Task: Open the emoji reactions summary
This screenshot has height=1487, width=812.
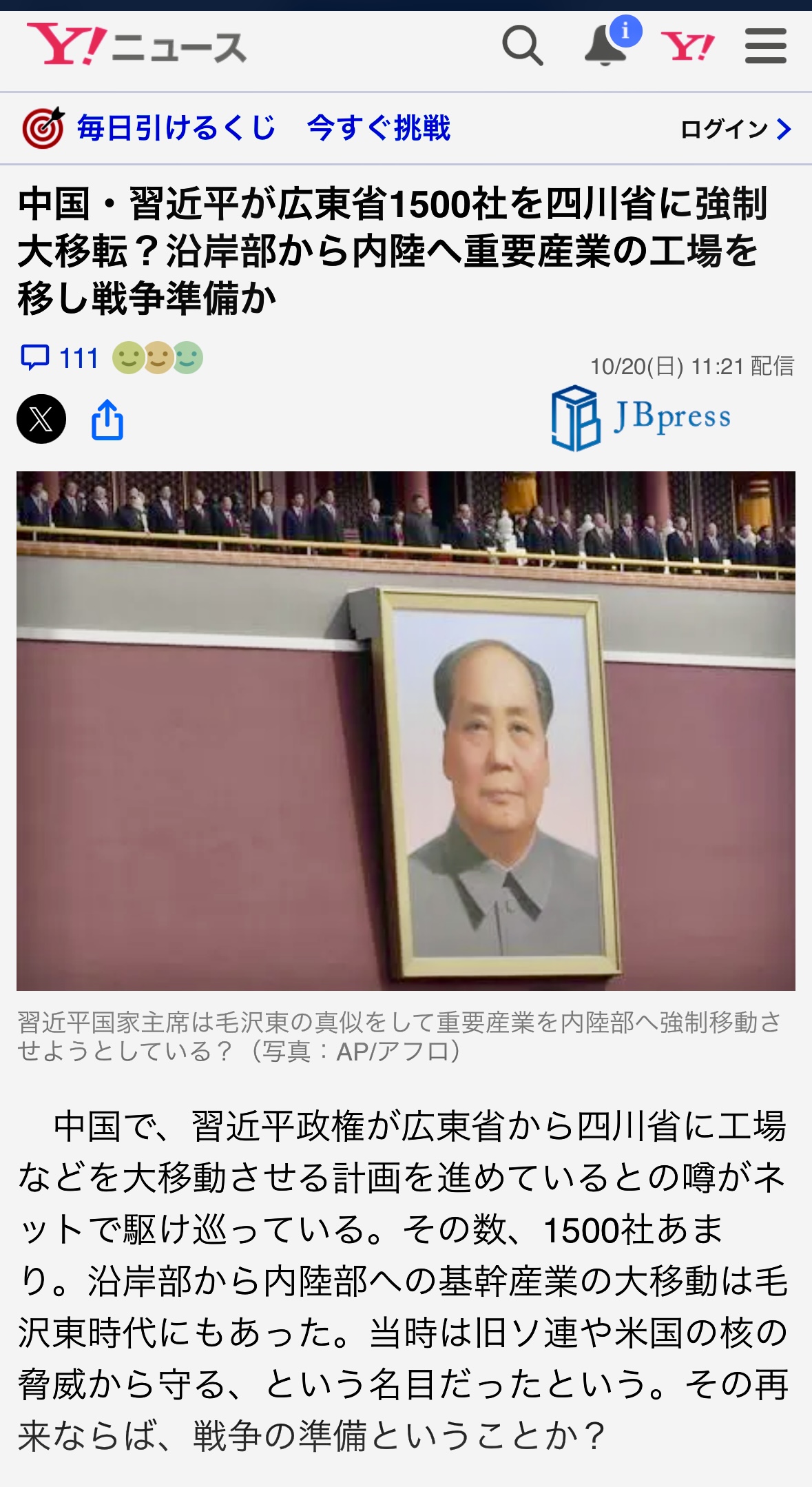Action: point(158,358)
